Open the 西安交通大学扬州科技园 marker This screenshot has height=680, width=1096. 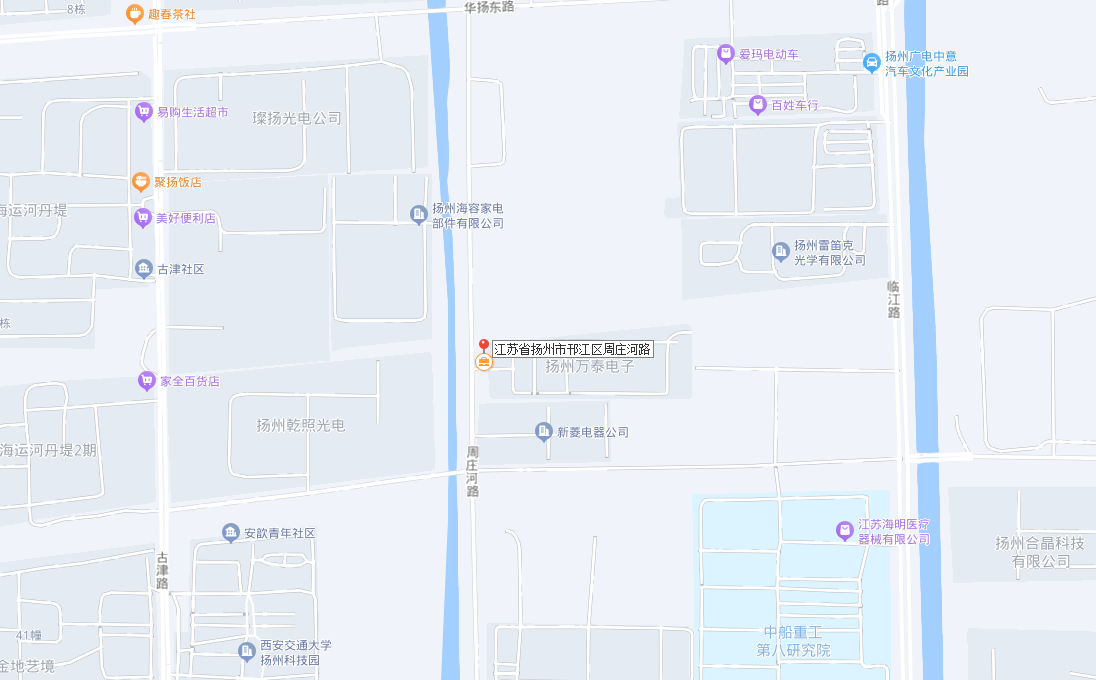(x=247, y=652)
